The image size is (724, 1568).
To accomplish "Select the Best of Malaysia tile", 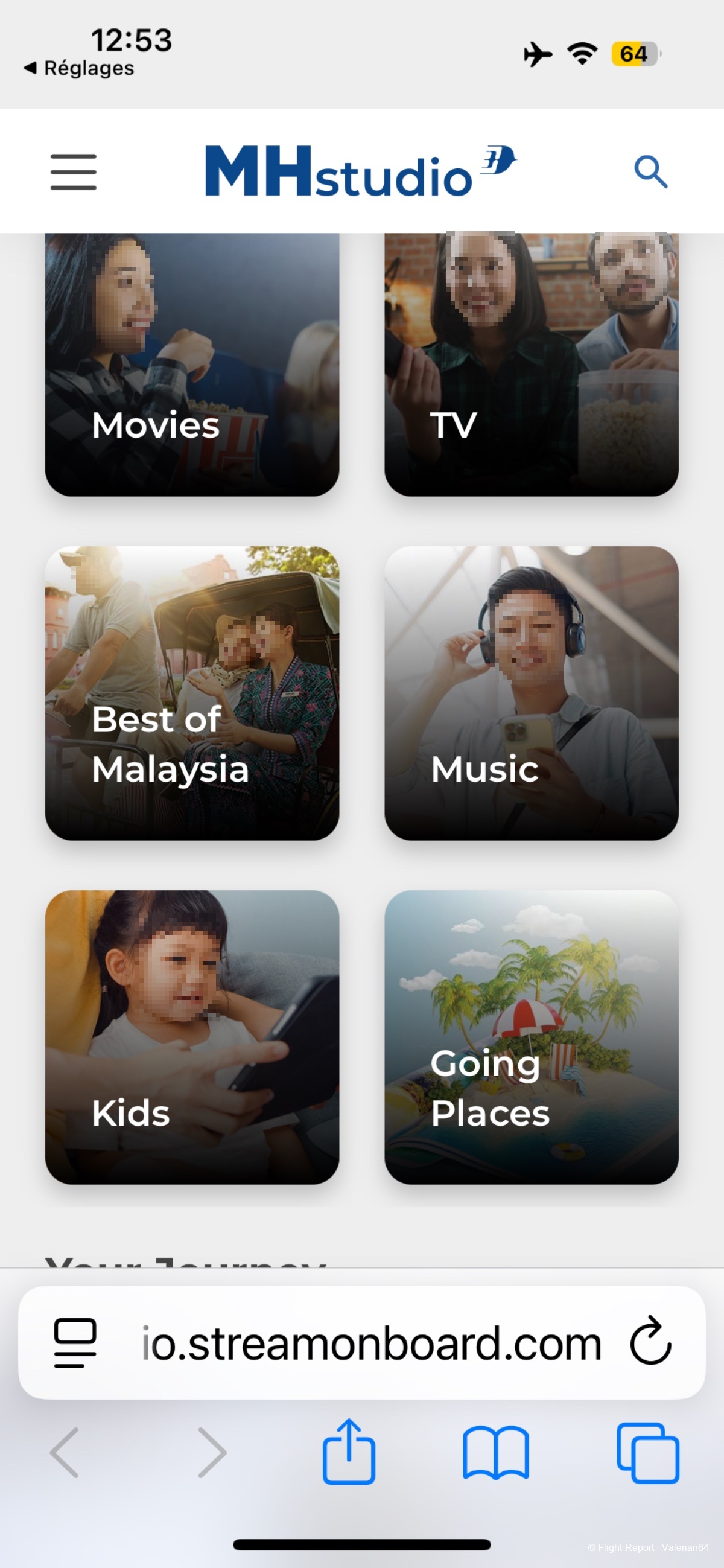I will point(192,693).
